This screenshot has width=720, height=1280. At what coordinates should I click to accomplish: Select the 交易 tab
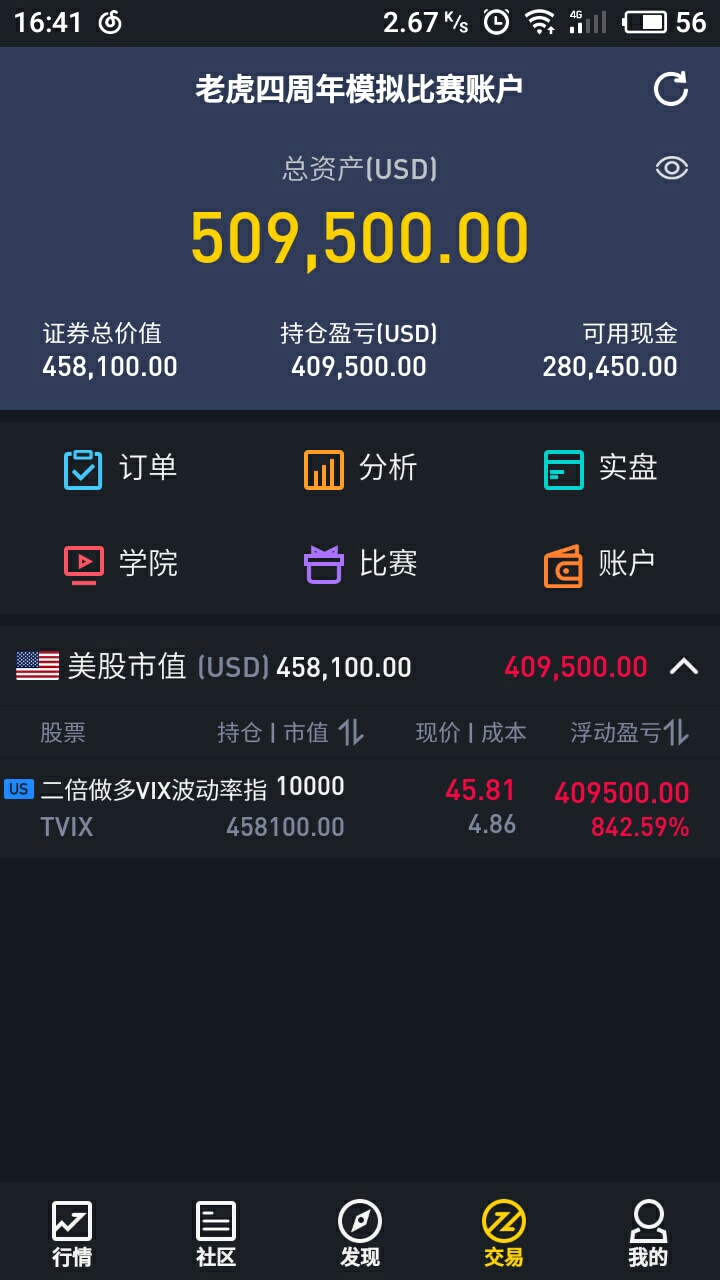[504, 1233]
